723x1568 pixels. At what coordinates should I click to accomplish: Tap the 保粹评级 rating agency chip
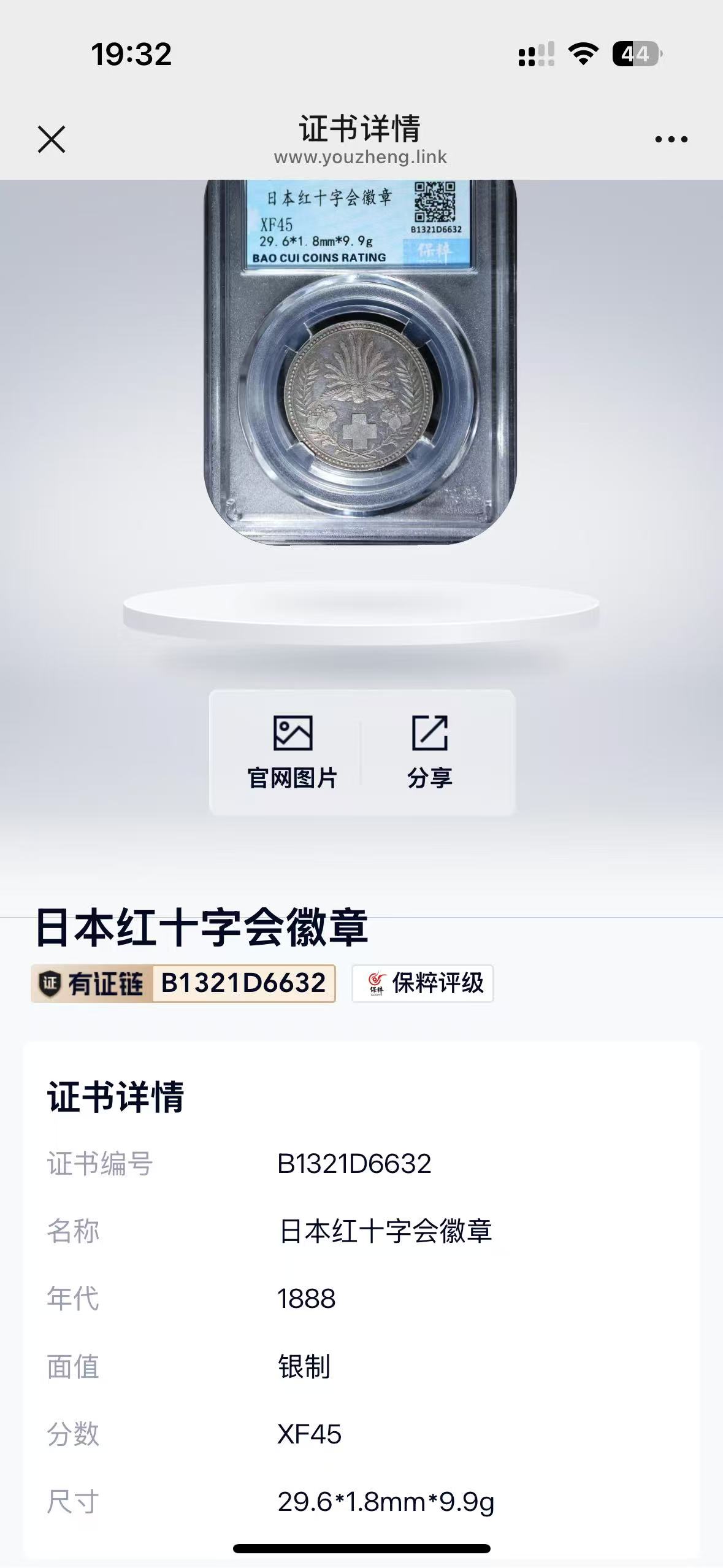click(423, 983)
